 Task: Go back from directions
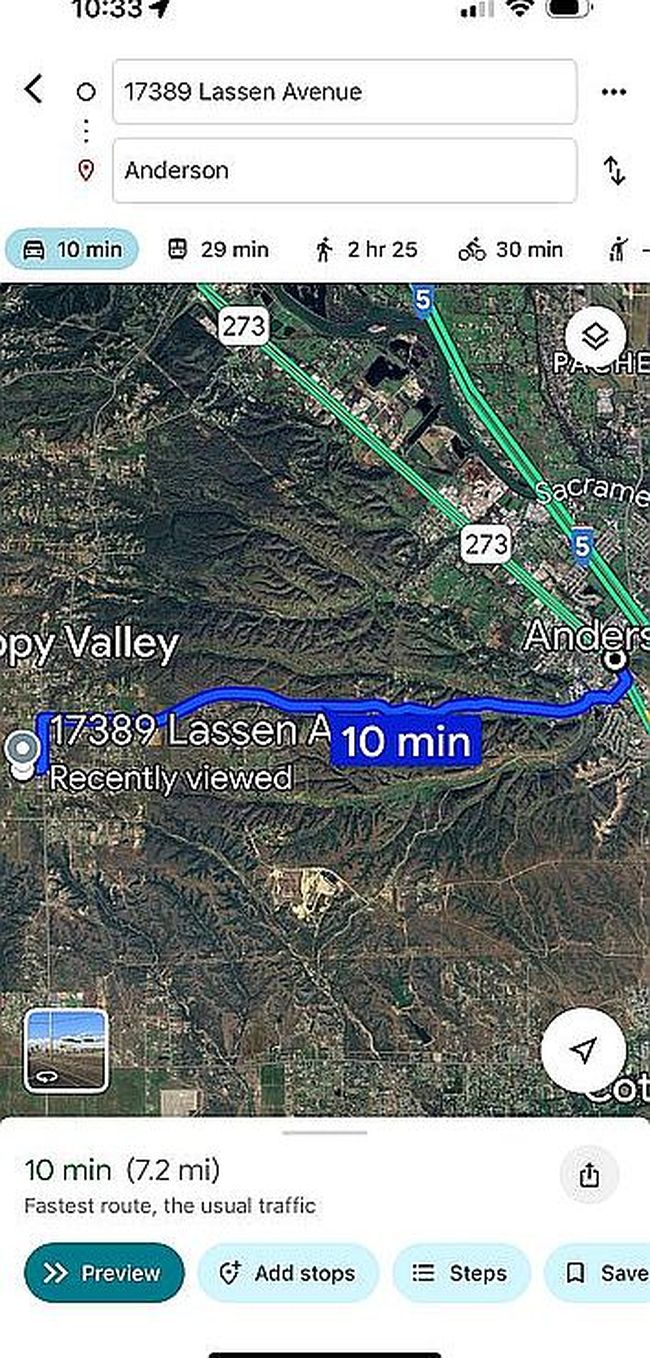[34, 90]
